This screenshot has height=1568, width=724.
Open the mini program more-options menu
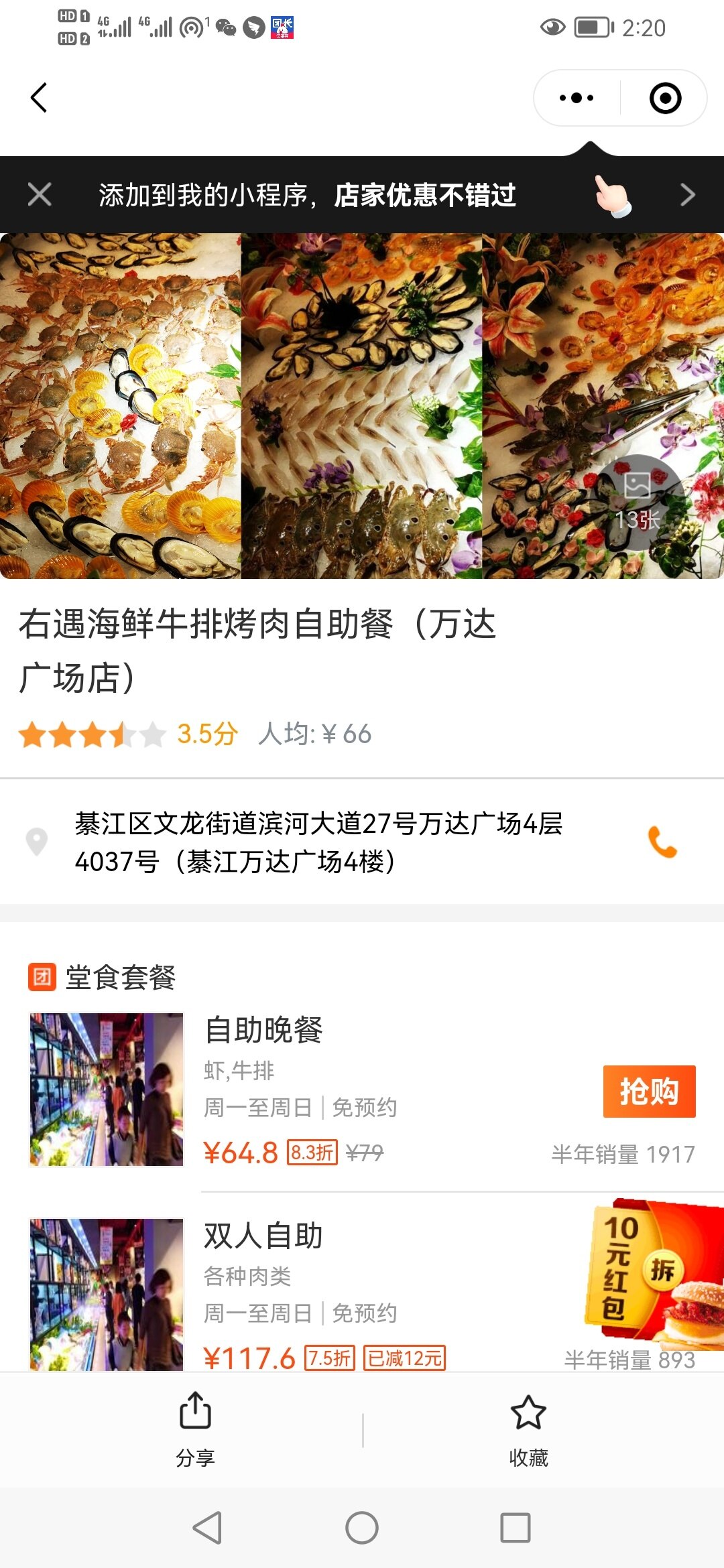coord(577,98)
